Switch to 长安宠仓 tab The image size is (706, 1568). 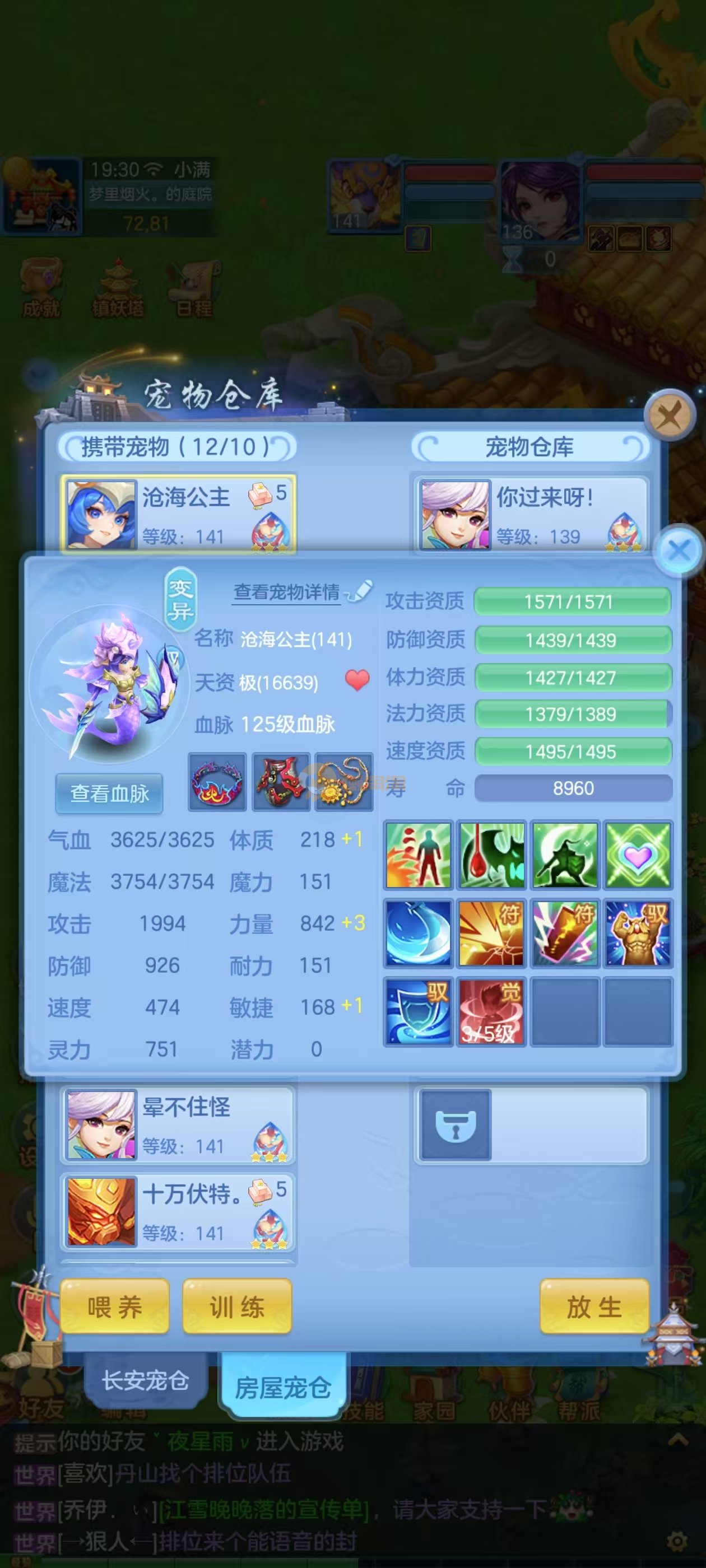click(145, 1380)
